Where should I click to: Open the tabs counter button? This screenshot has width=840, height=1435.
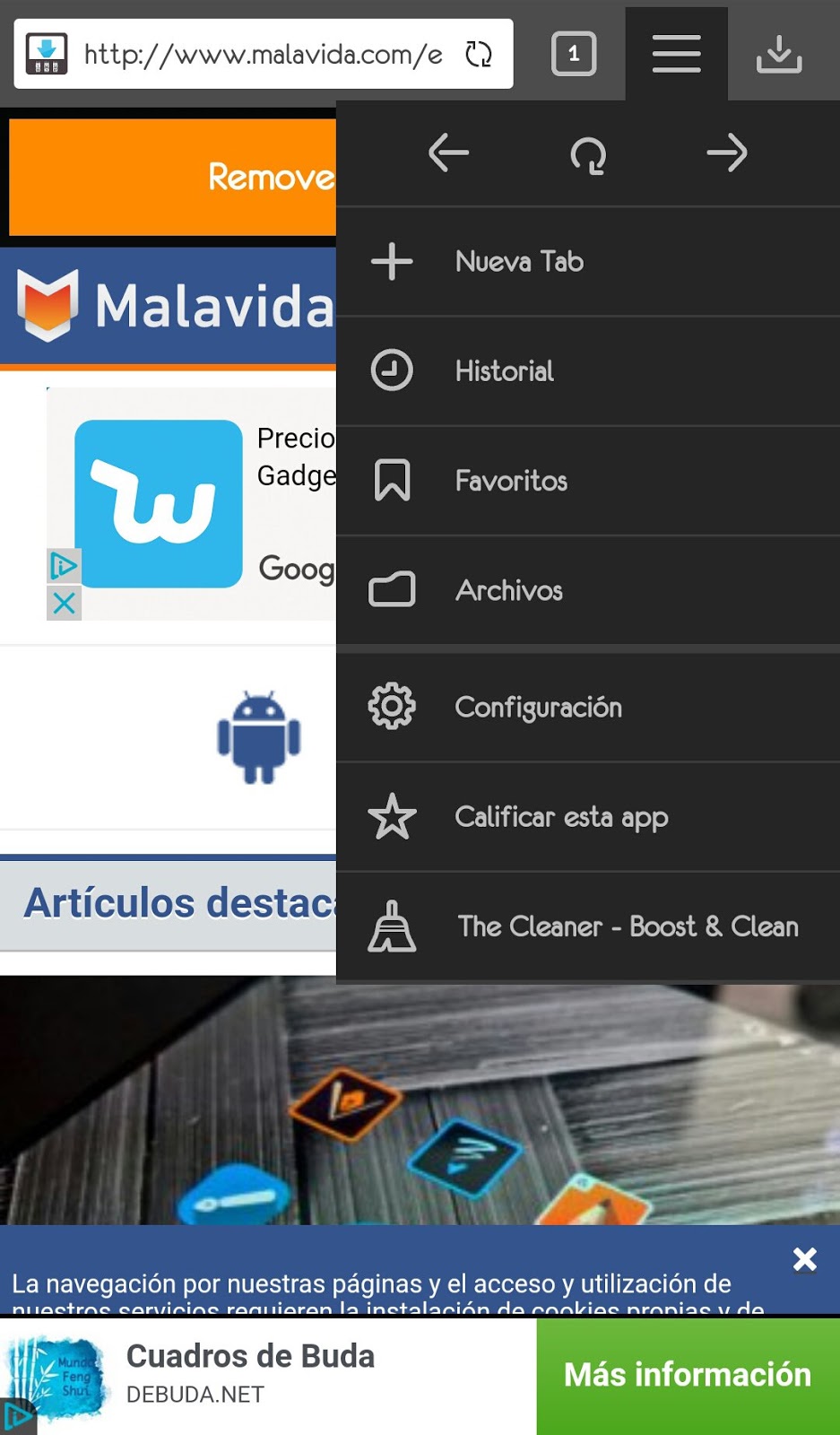click(574, 55)
